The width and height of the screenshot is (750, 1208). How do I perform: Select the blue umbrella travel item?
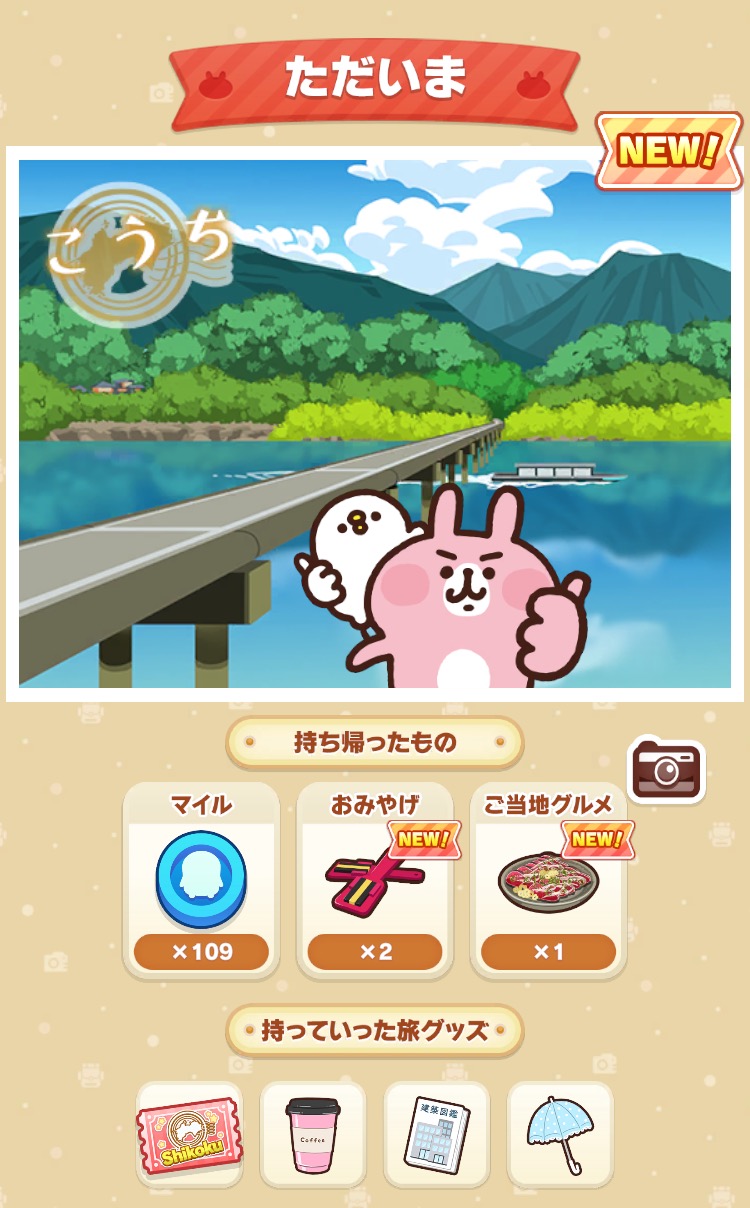click(x=560, y=1134)
